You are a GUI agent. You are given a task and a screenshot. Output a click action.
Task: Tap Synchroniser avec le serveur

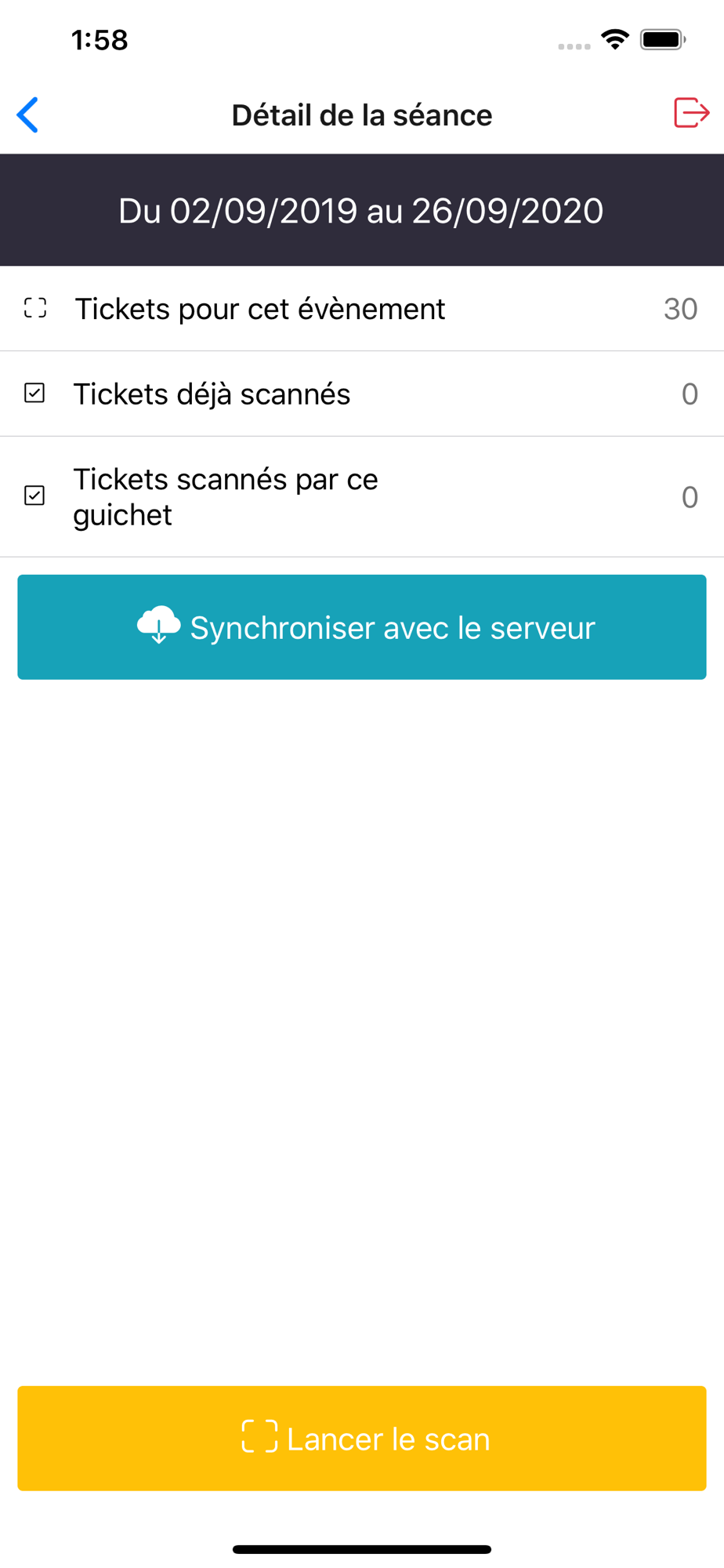(362, 627)
